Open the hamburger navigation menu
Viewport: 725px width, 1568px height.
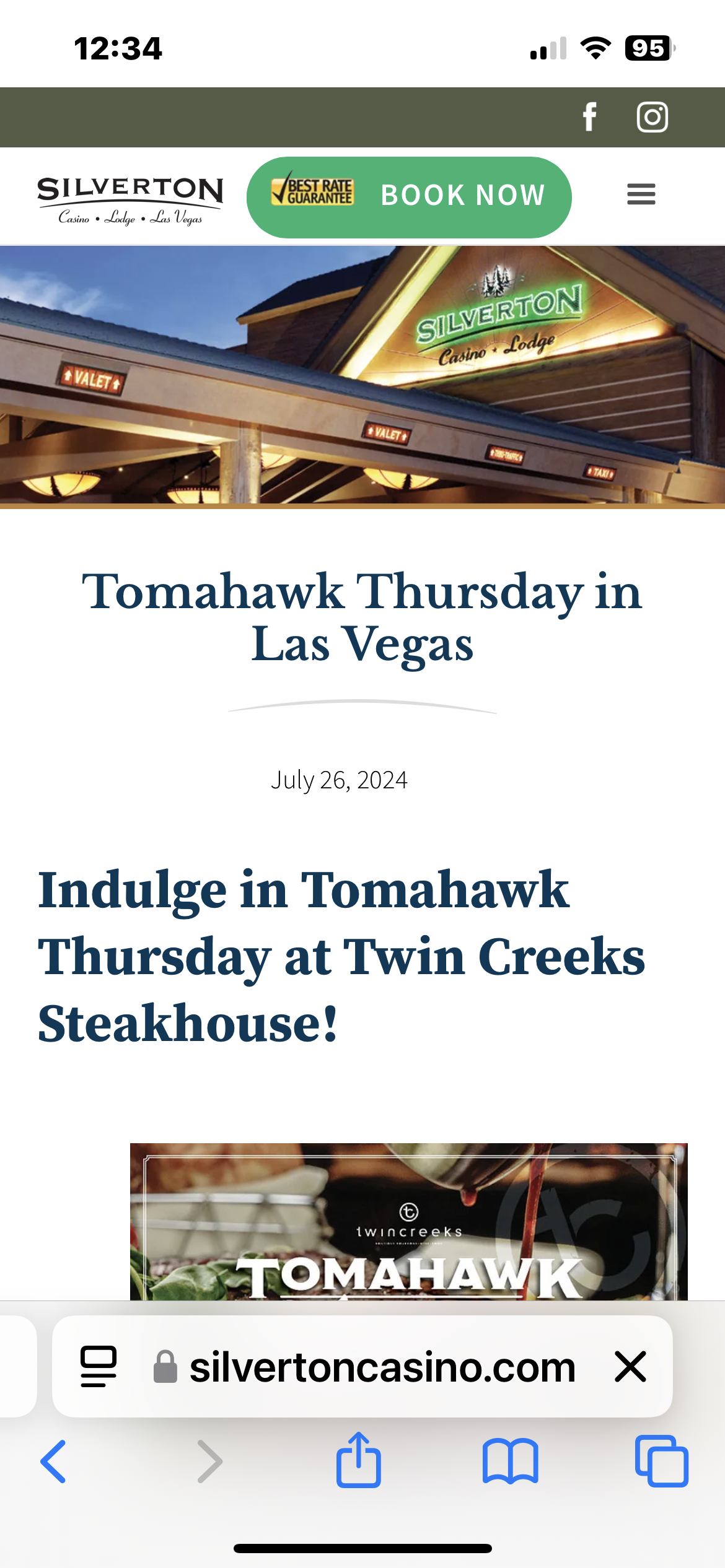[x=641, y=194]
